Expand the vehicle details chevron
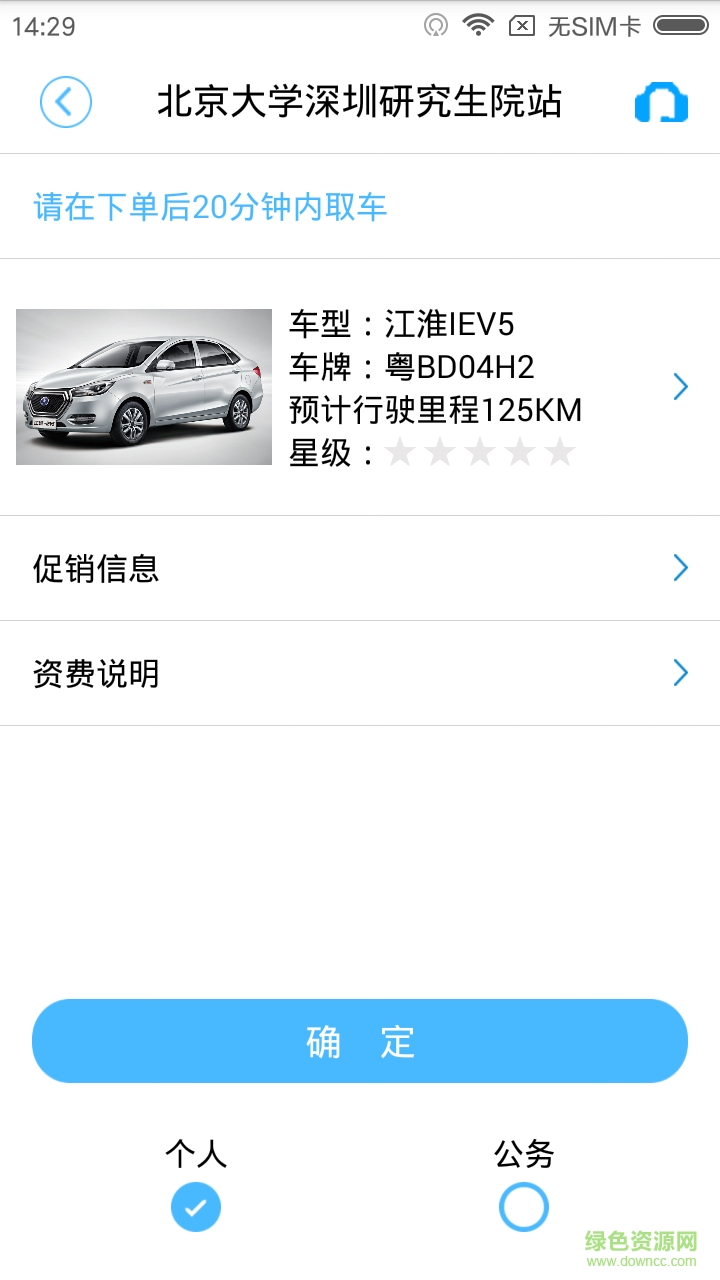This screenshot has width=720, height=1280. pyautogui.click(x=680, y=386)
